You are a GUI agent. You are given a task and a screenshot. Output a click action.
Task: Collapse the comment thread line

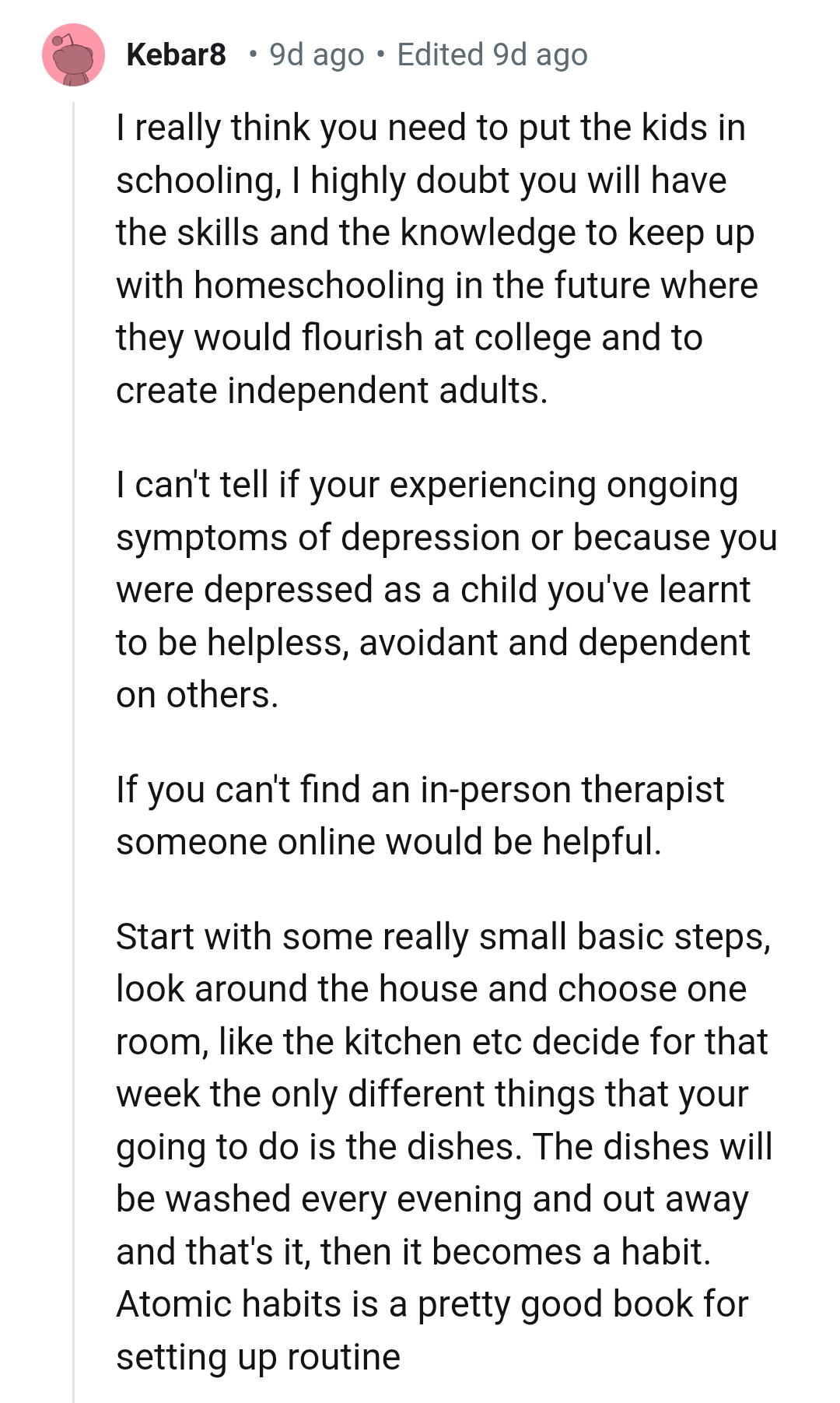(74, 700)
